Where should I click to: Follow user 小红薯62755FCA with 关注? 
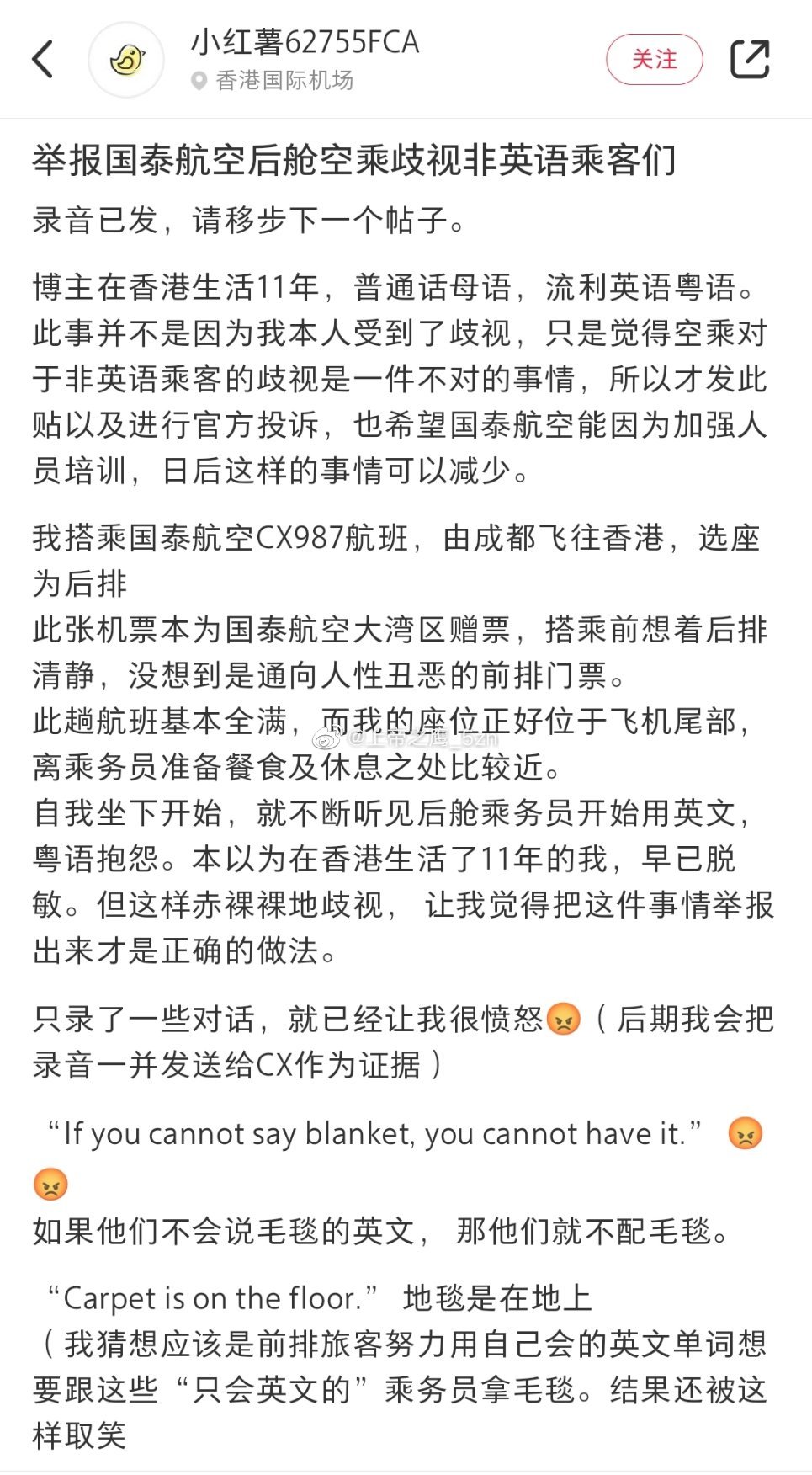click(x=654, y=59)
